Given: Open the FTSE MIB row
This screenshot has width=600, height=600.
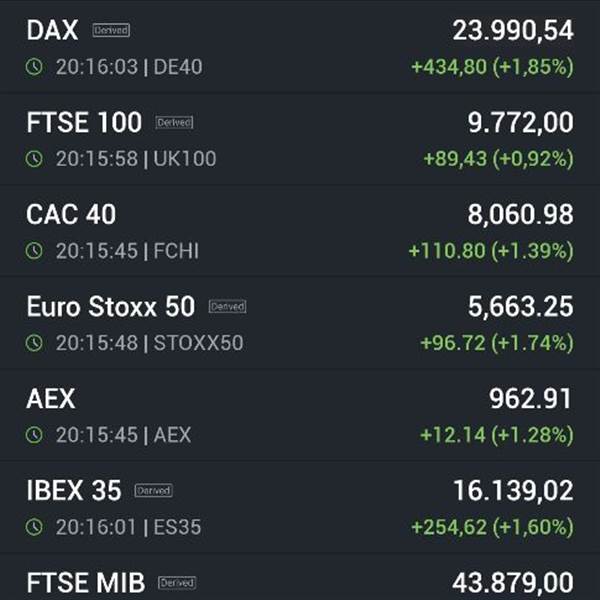Looking at the screenshot, I should point(300,577).
